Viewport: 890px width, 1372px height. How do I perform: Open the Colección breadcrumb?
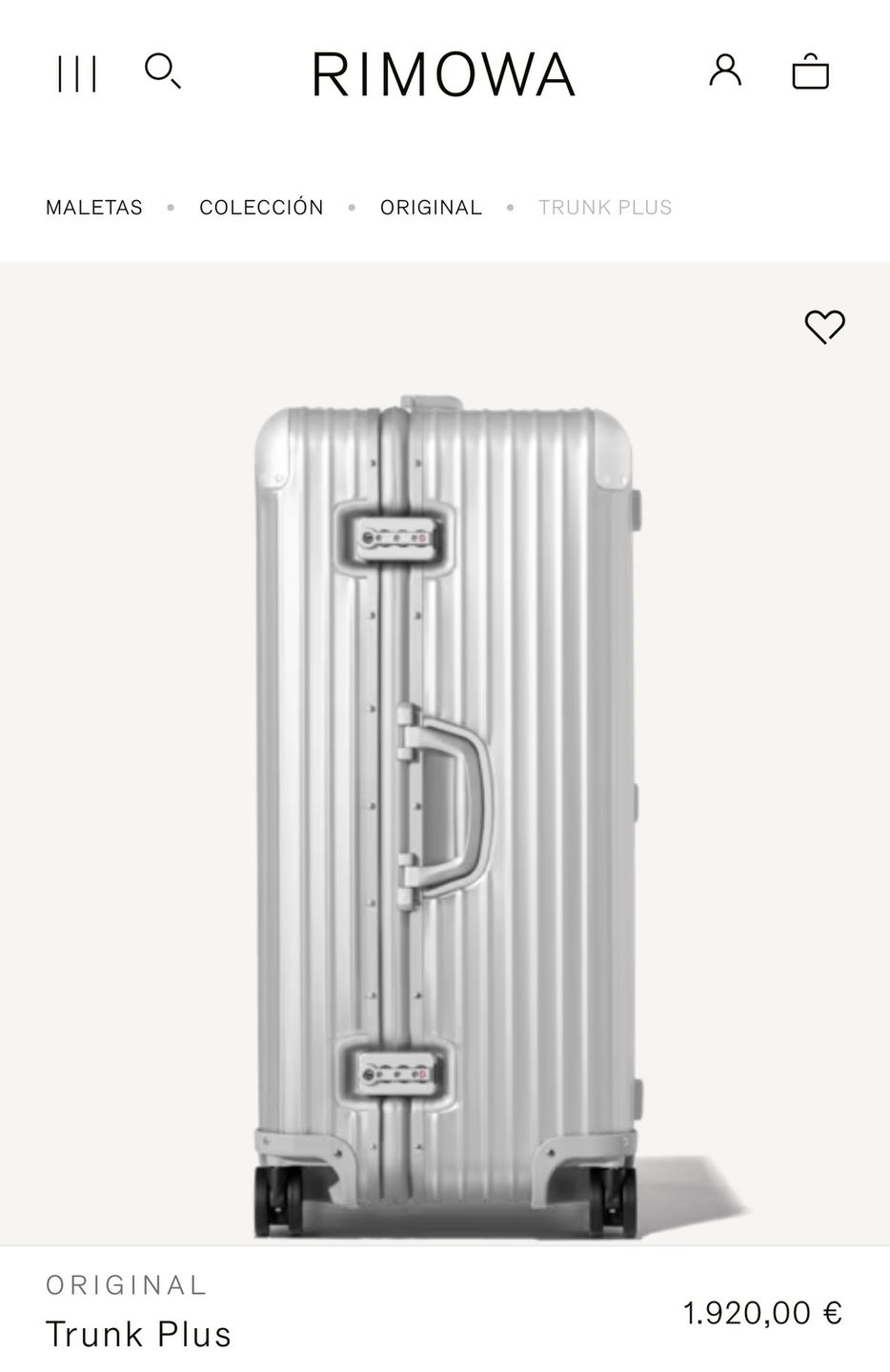[x=261, y=208]
